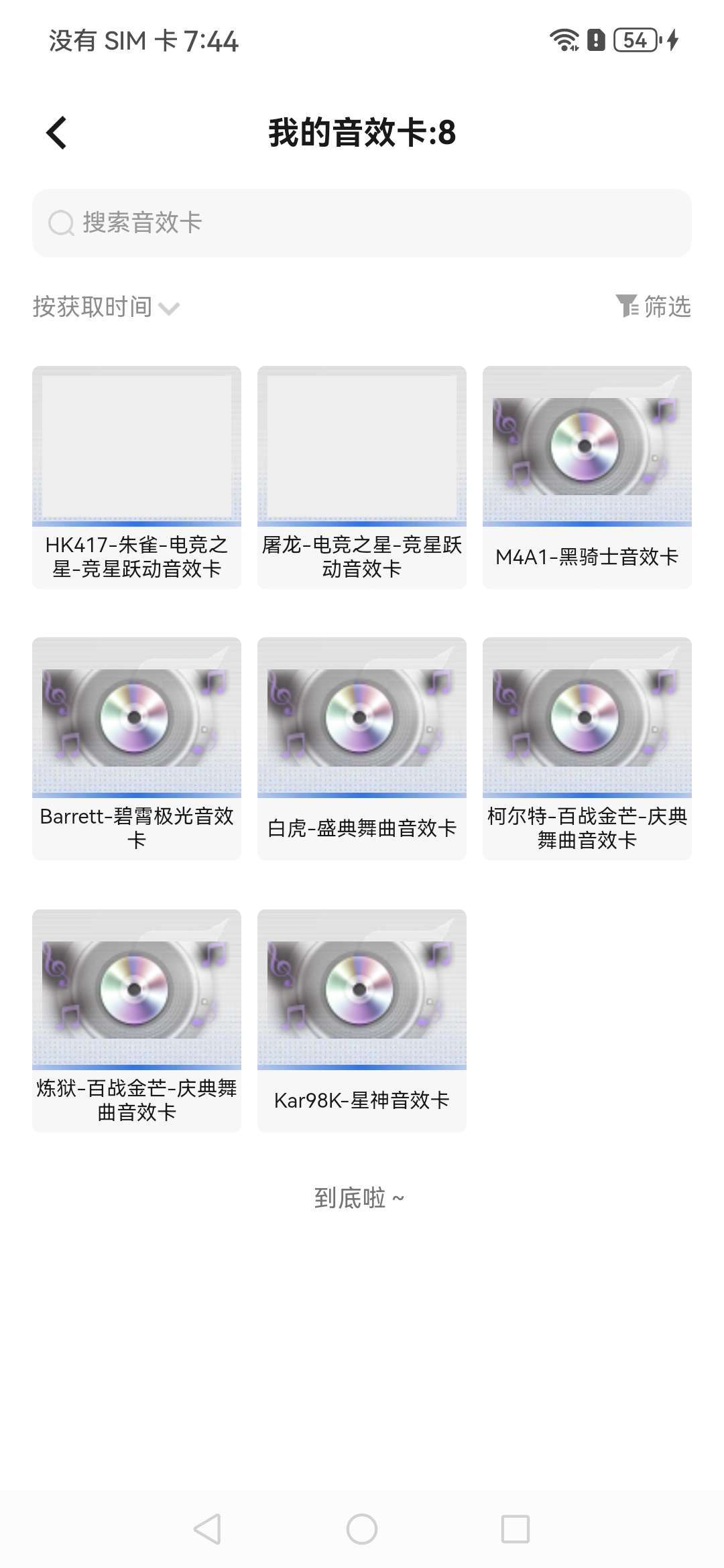Screen dimensions: 724x1568
Task: Open the 筛选 filter options
Action: (654, 307)
